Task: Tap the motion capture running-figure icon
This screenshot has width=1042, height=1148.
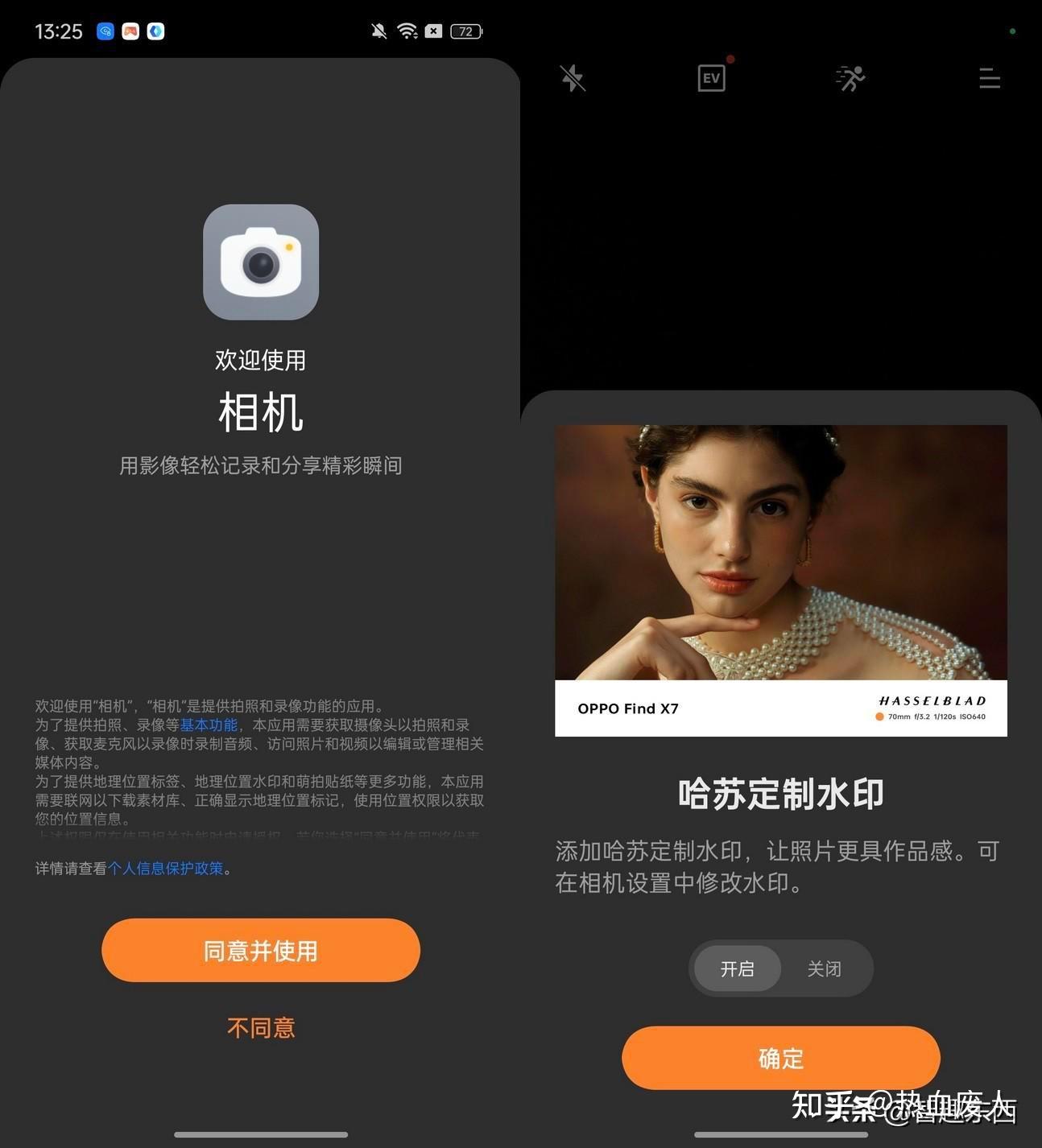Action: coord(850,78)
